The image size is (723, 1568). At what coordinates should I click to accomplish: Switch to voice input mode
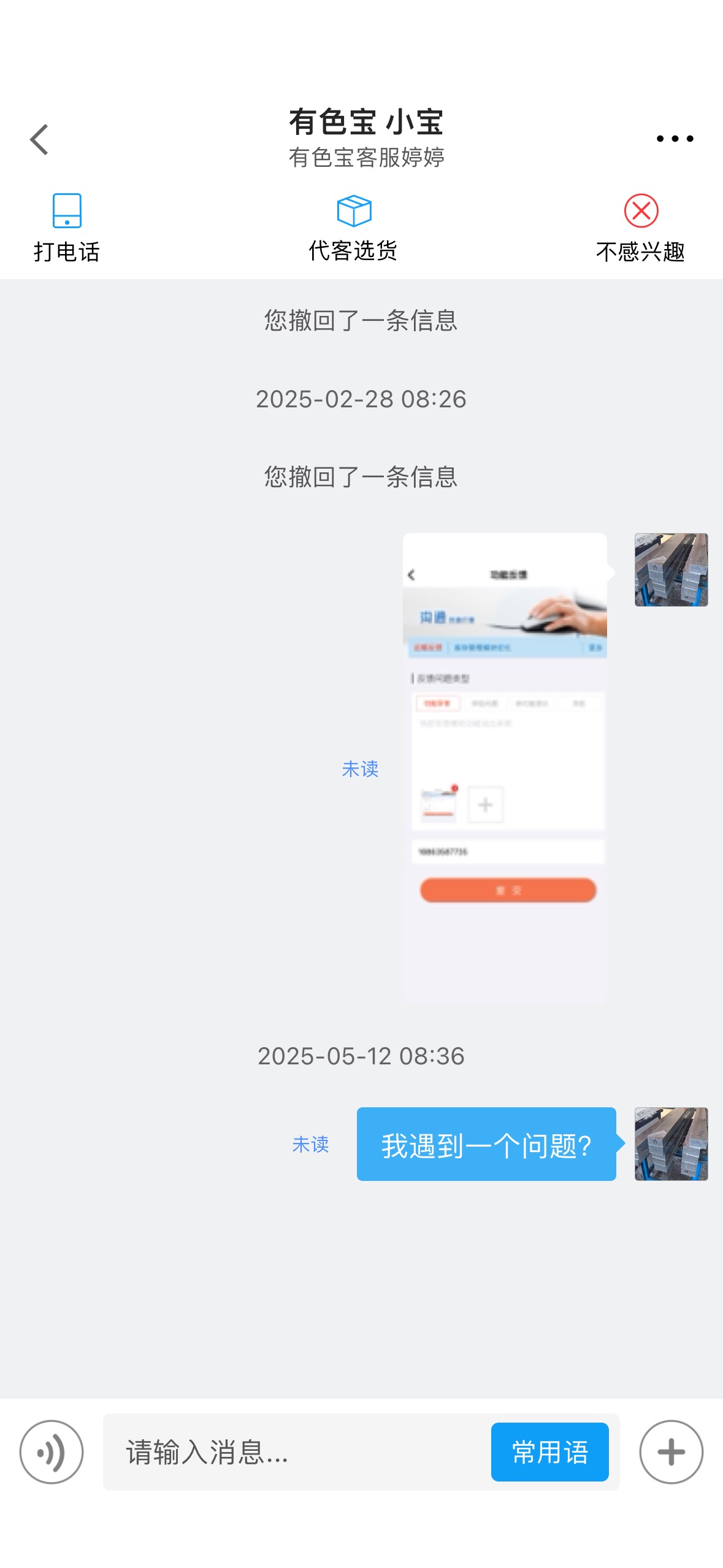[x=52, y=1451]
